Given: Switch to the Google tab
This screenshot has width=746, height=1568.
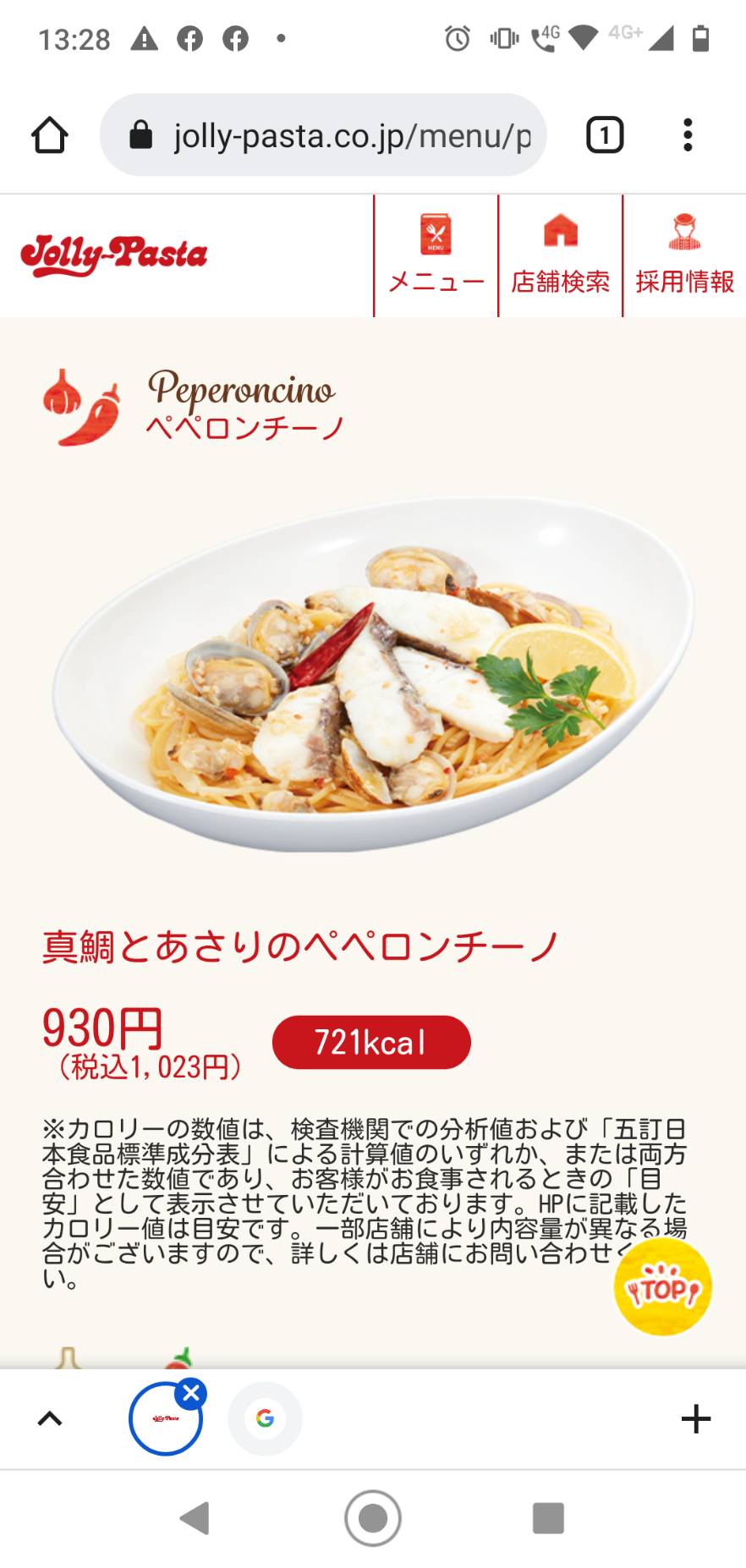Looking at the screenshot, I should pos(265,1418).
